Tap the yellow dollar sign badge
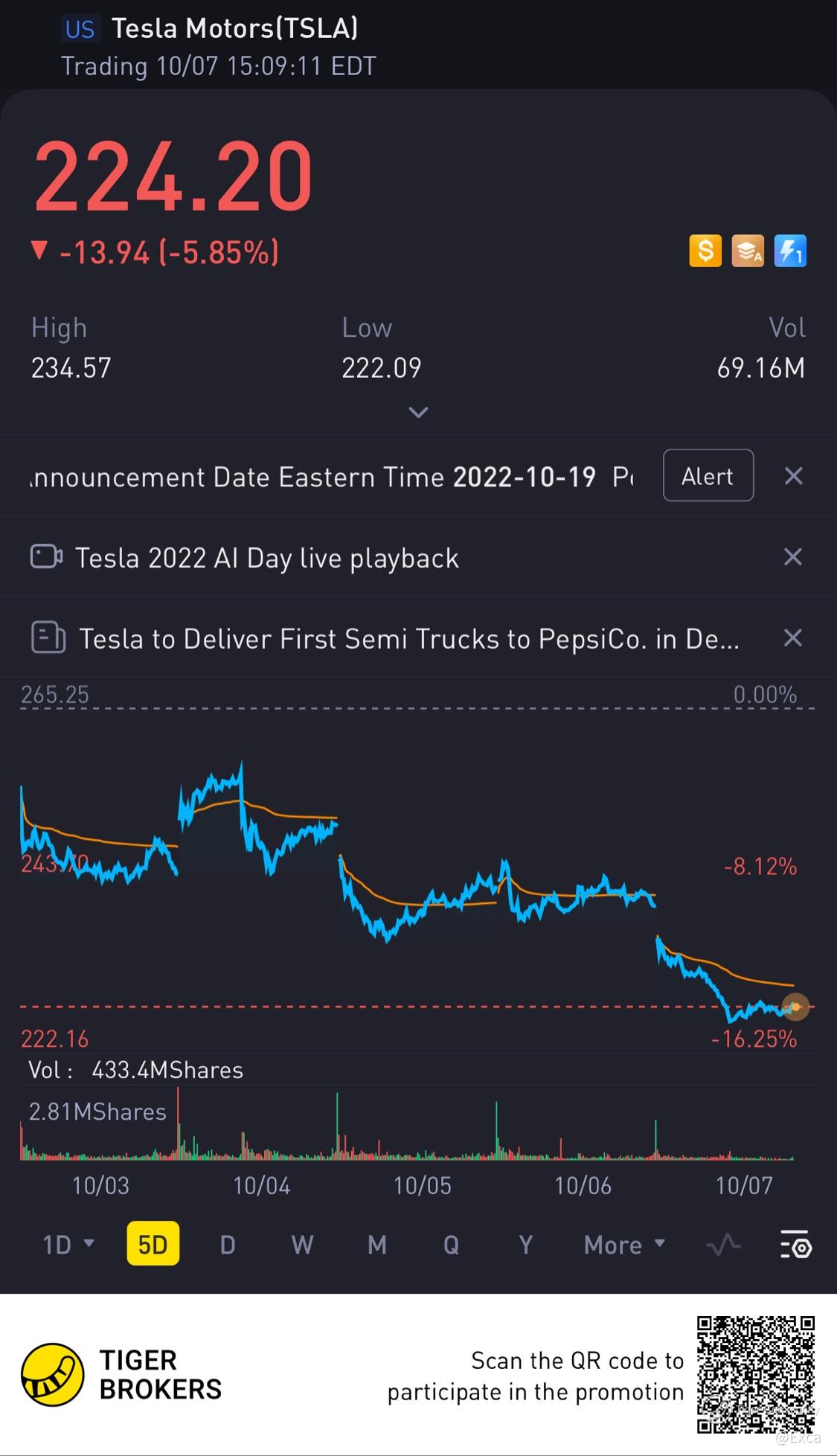Screen dimensions: 837x1456 705,251
